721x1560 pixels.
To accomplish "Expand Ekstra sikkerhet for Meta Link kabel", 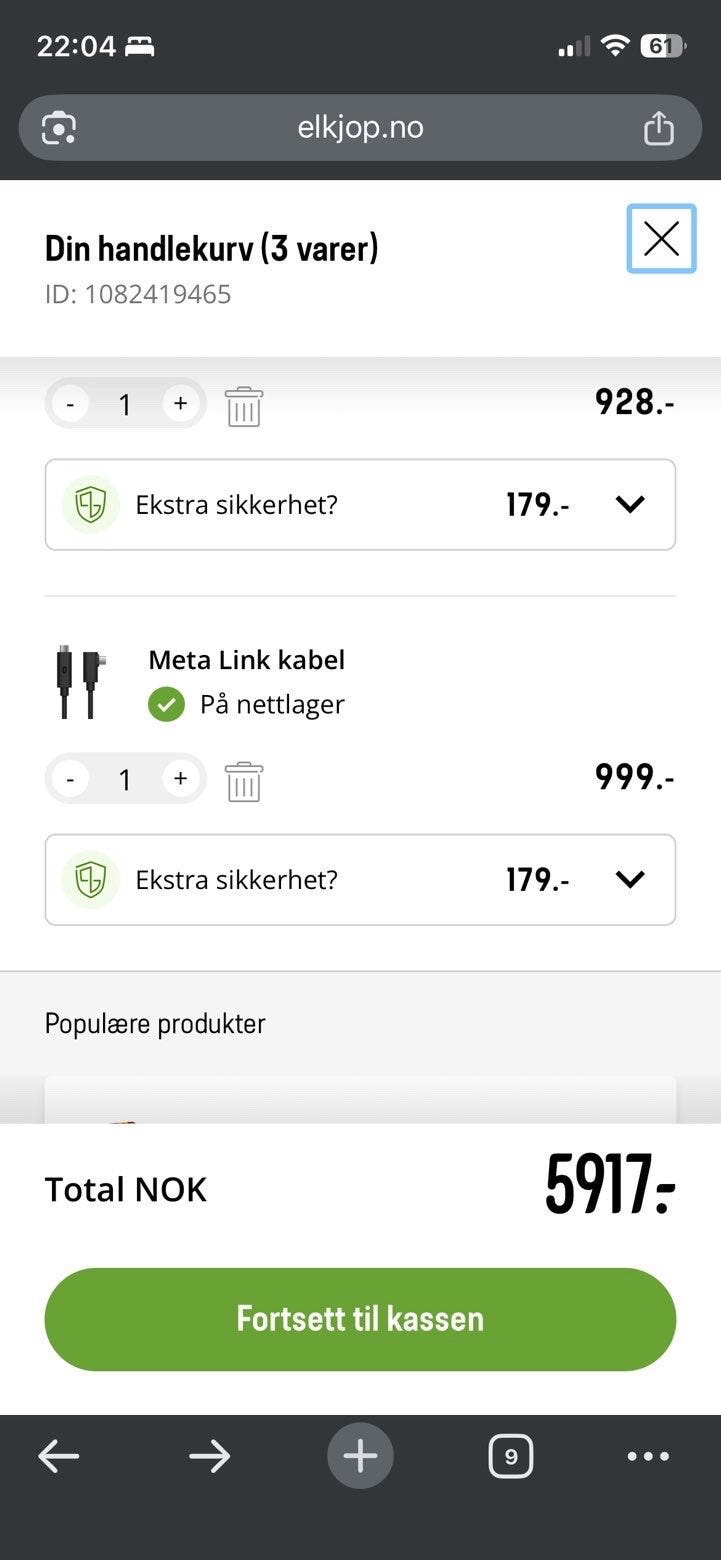I will (630, 879).
